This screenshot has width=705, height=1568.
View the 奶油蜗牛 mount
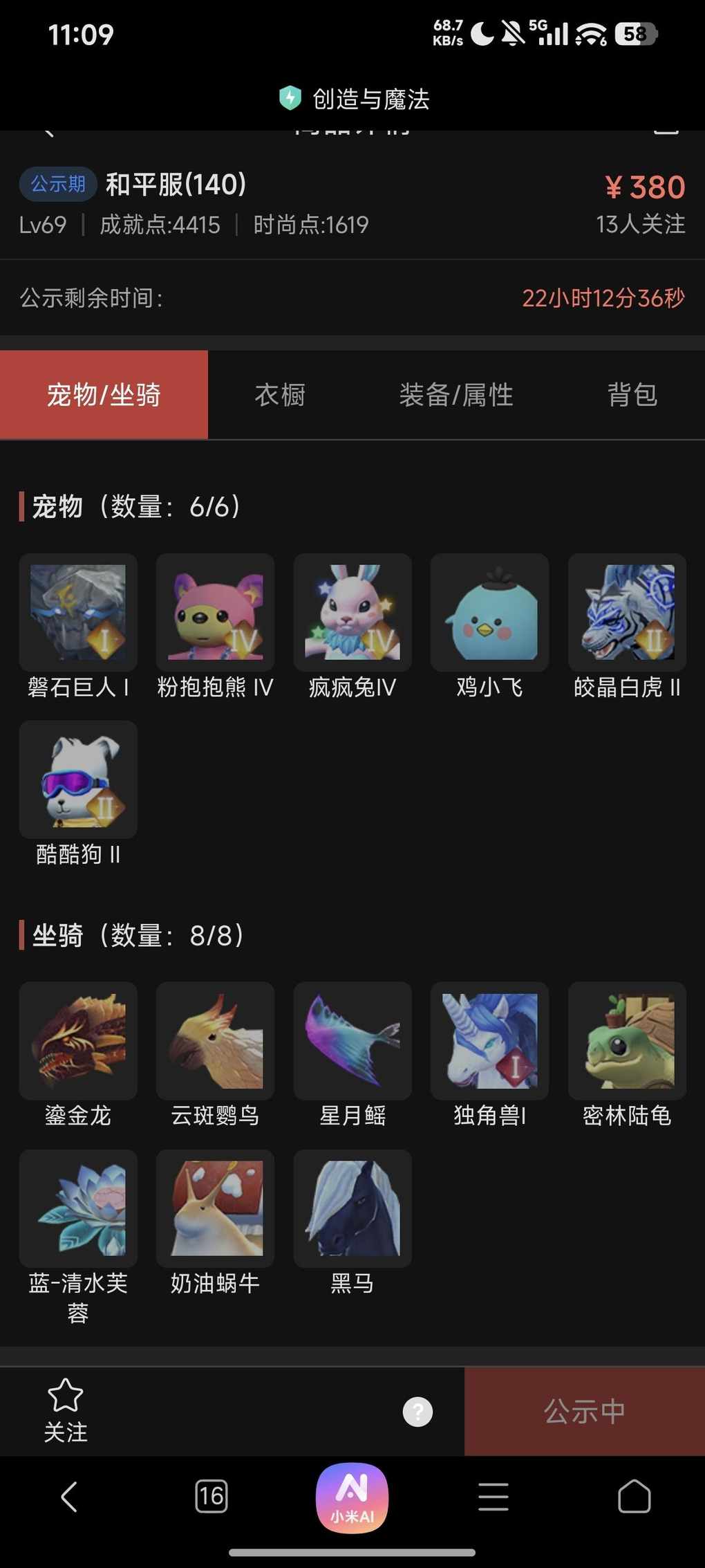click(215, 1208)
